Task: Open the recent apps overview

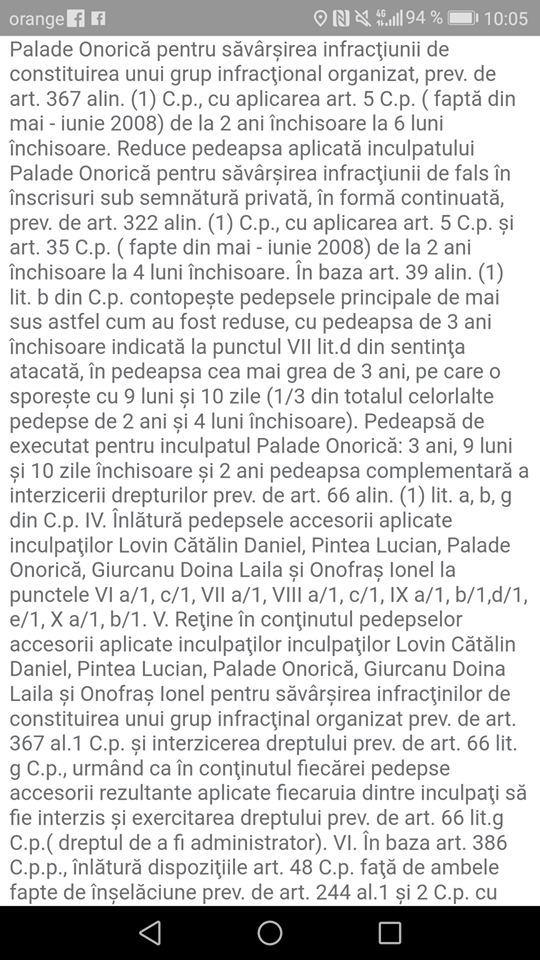Action: click(390, 932)
